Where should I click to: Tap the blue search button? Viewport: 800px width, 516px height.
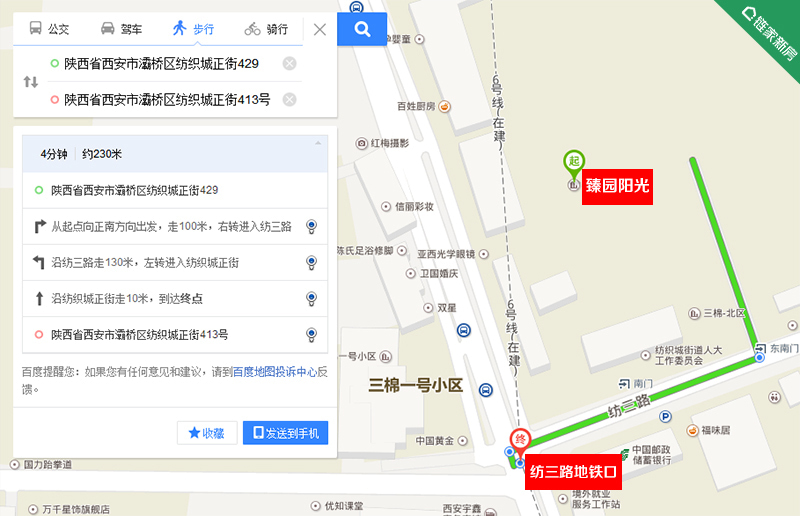pos(362,29)
